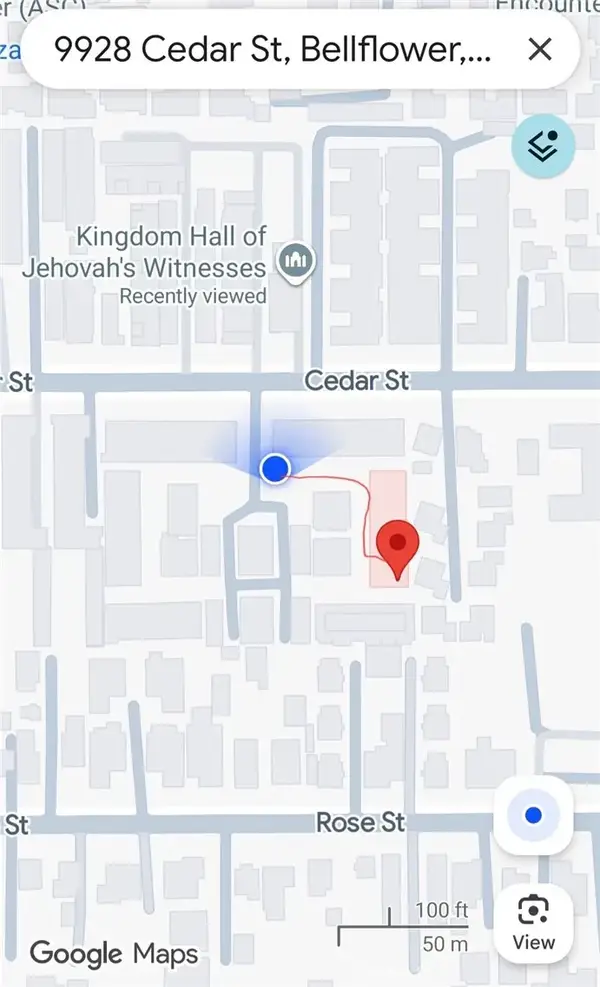Open the Street View camera button
Screen dimensions: 600x987
tap(533, 923)
